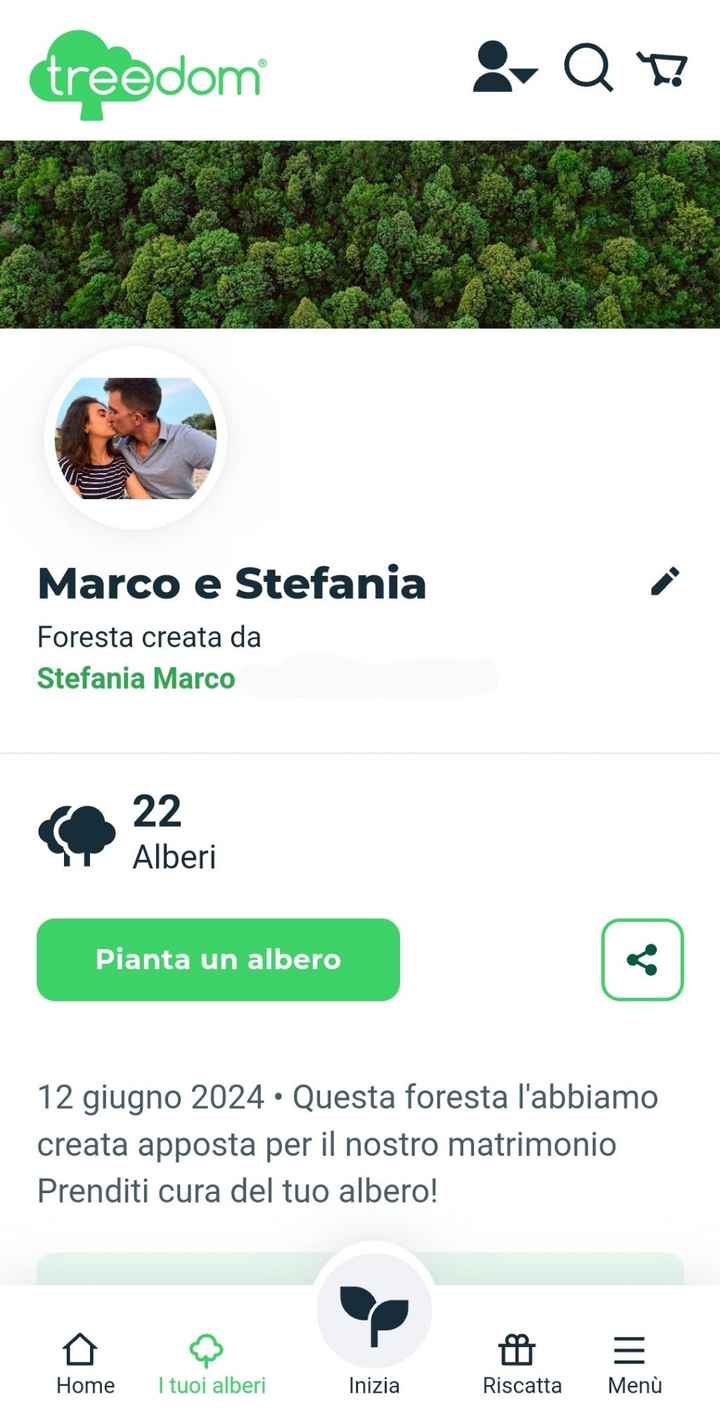Open Stefania Marco creator profile link

tap(136, 679)
